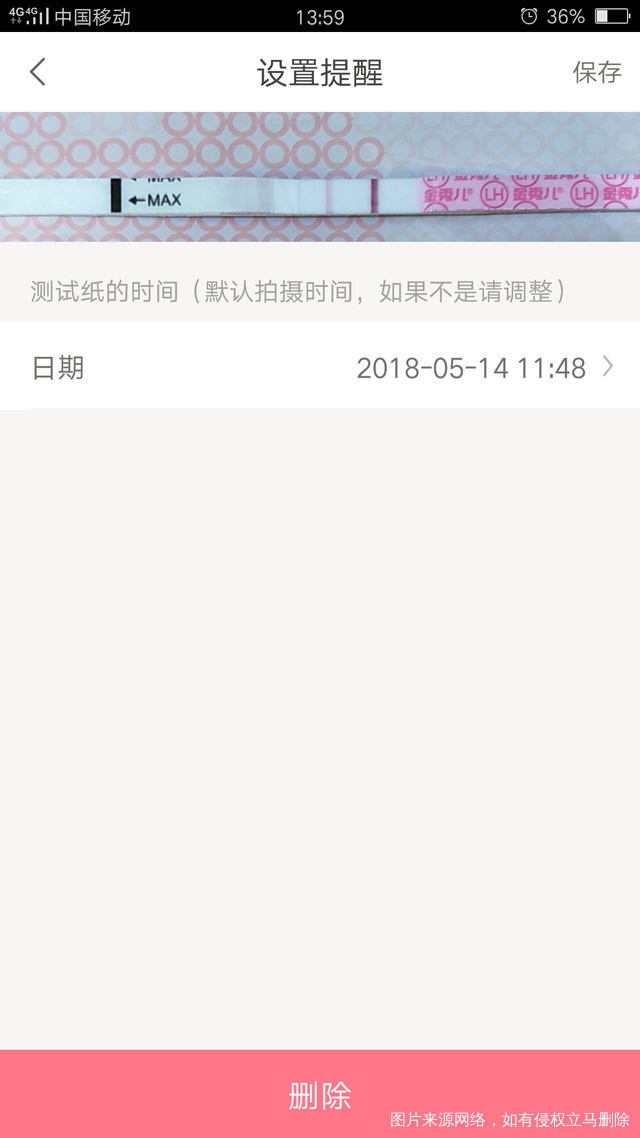Tap 保存 to save the reminder
Screen dimensions: 640x1138
pos(596,72)
